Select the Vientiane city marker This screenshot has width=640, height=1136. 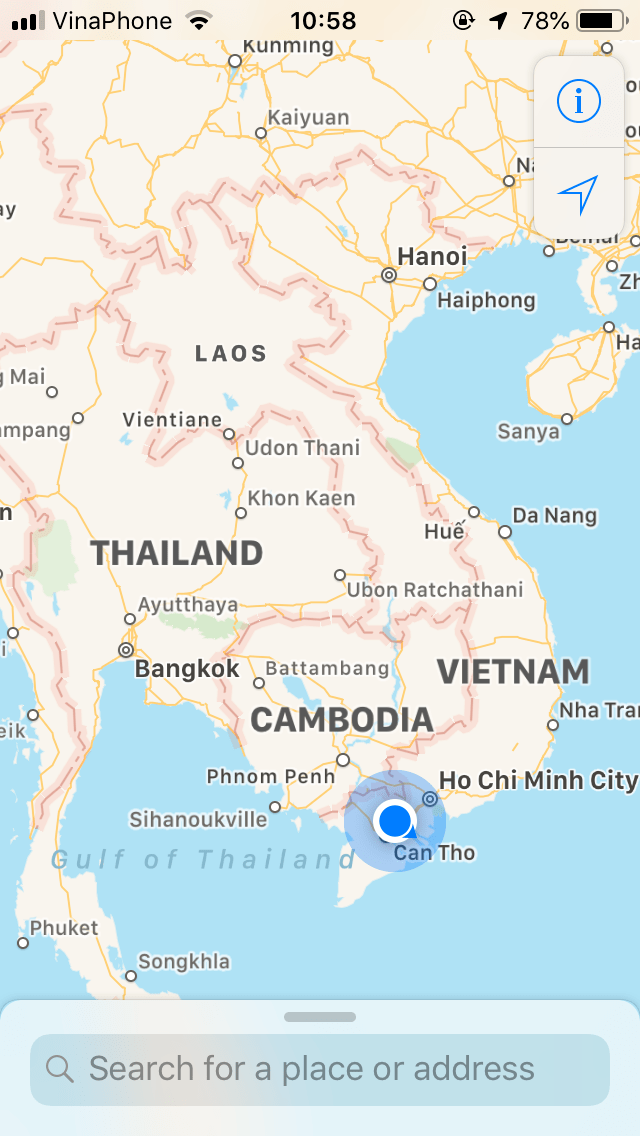tap(229, 434)
